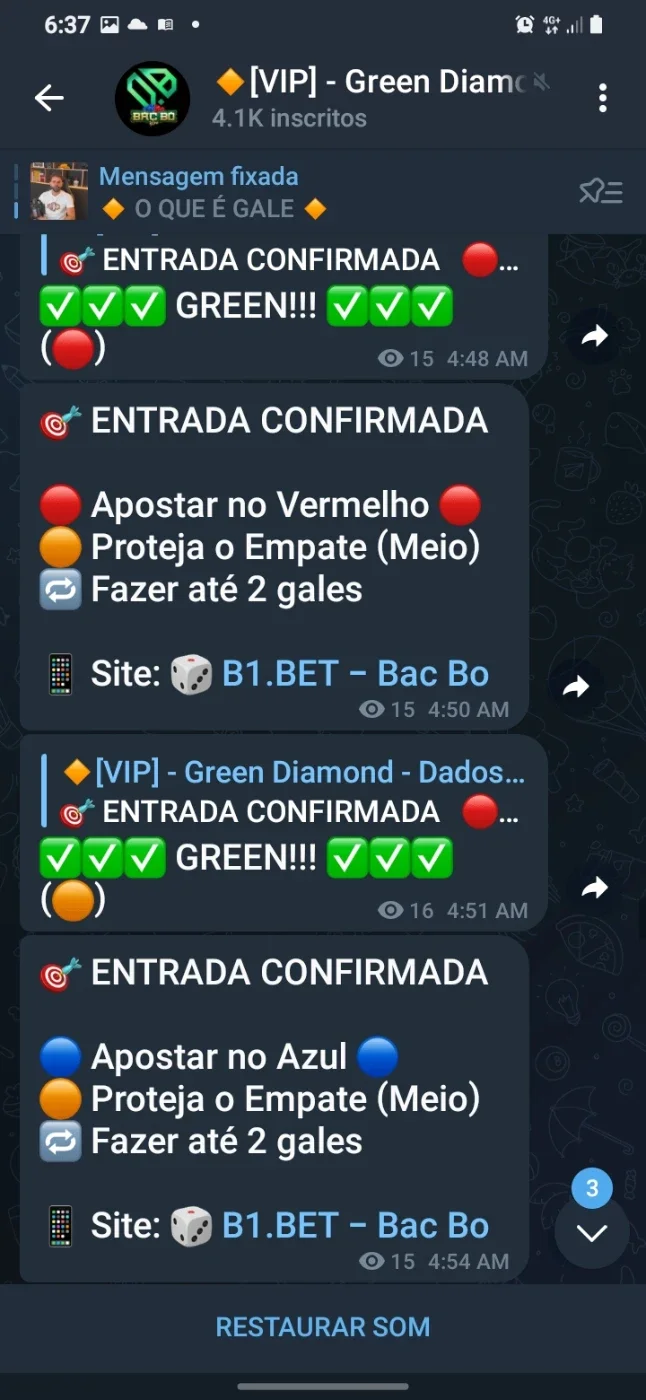Share the 4:48 AM GREEN message

click(595, 337)
